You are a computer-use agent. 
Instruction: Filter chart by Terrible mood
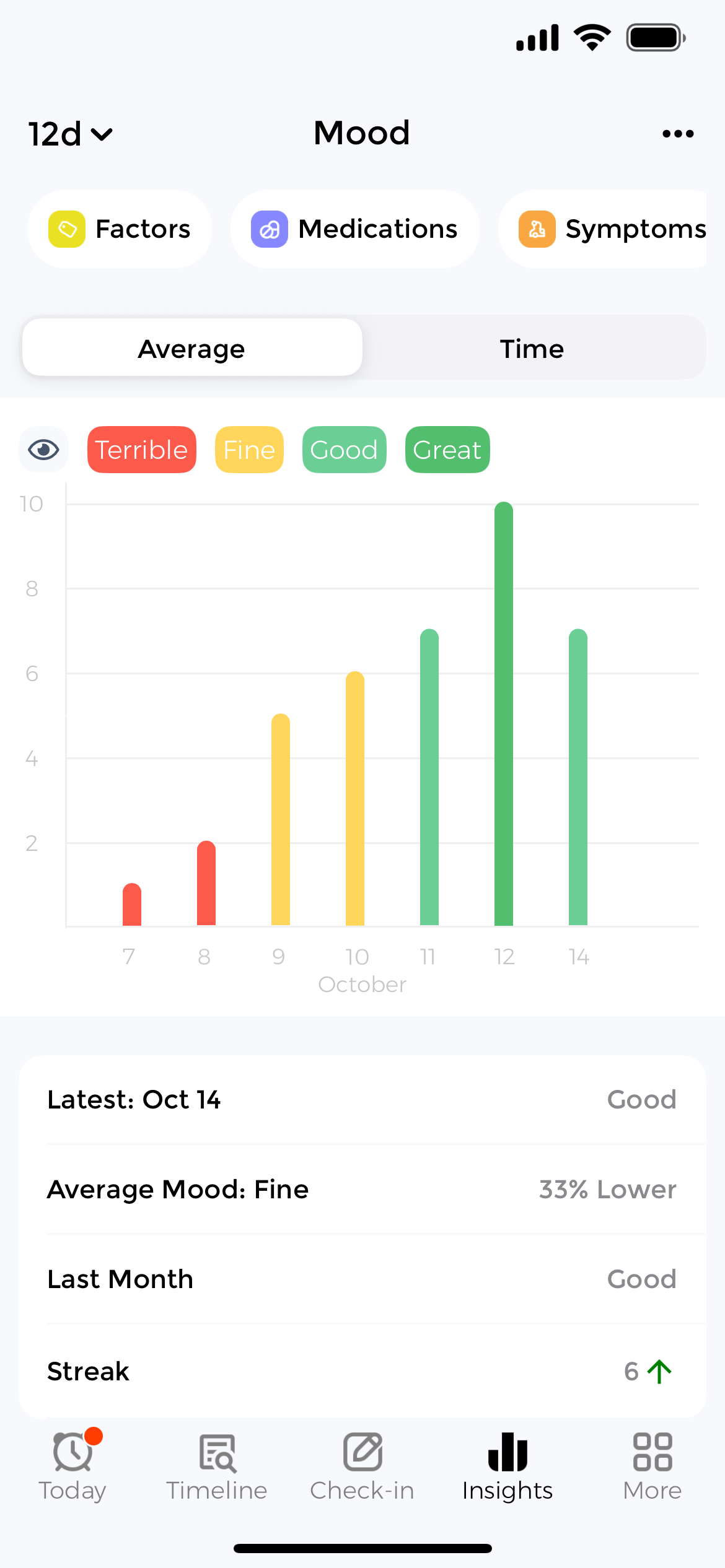click(142, 450)
